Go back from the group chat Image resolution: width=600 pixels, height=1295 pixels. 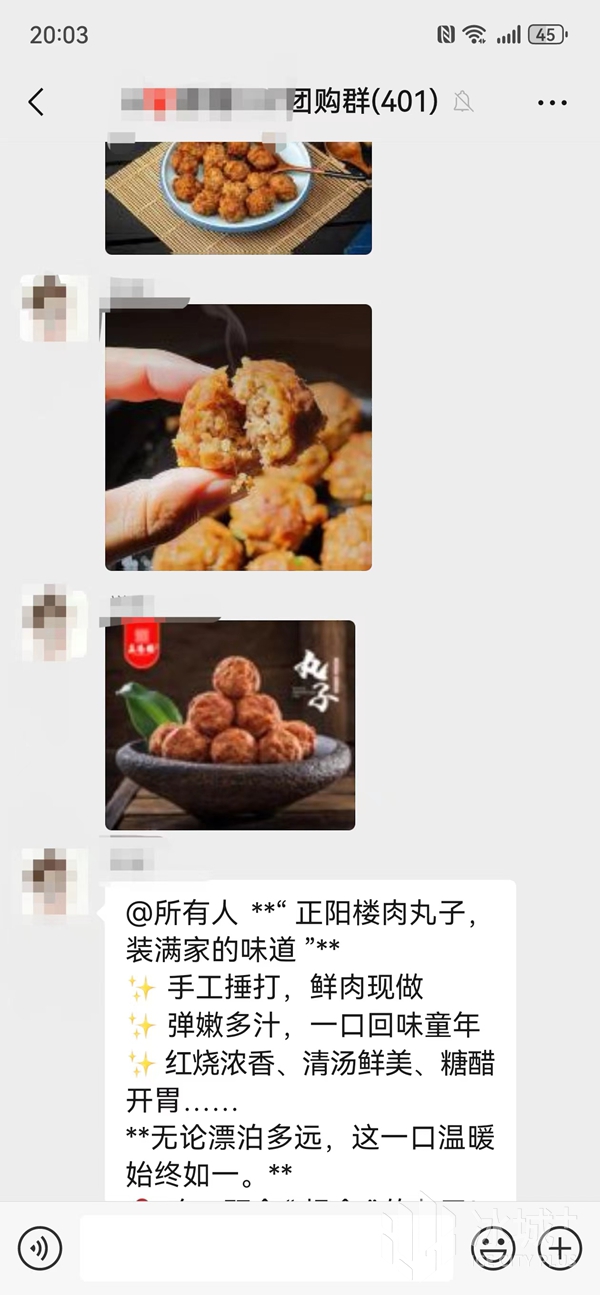36,101
